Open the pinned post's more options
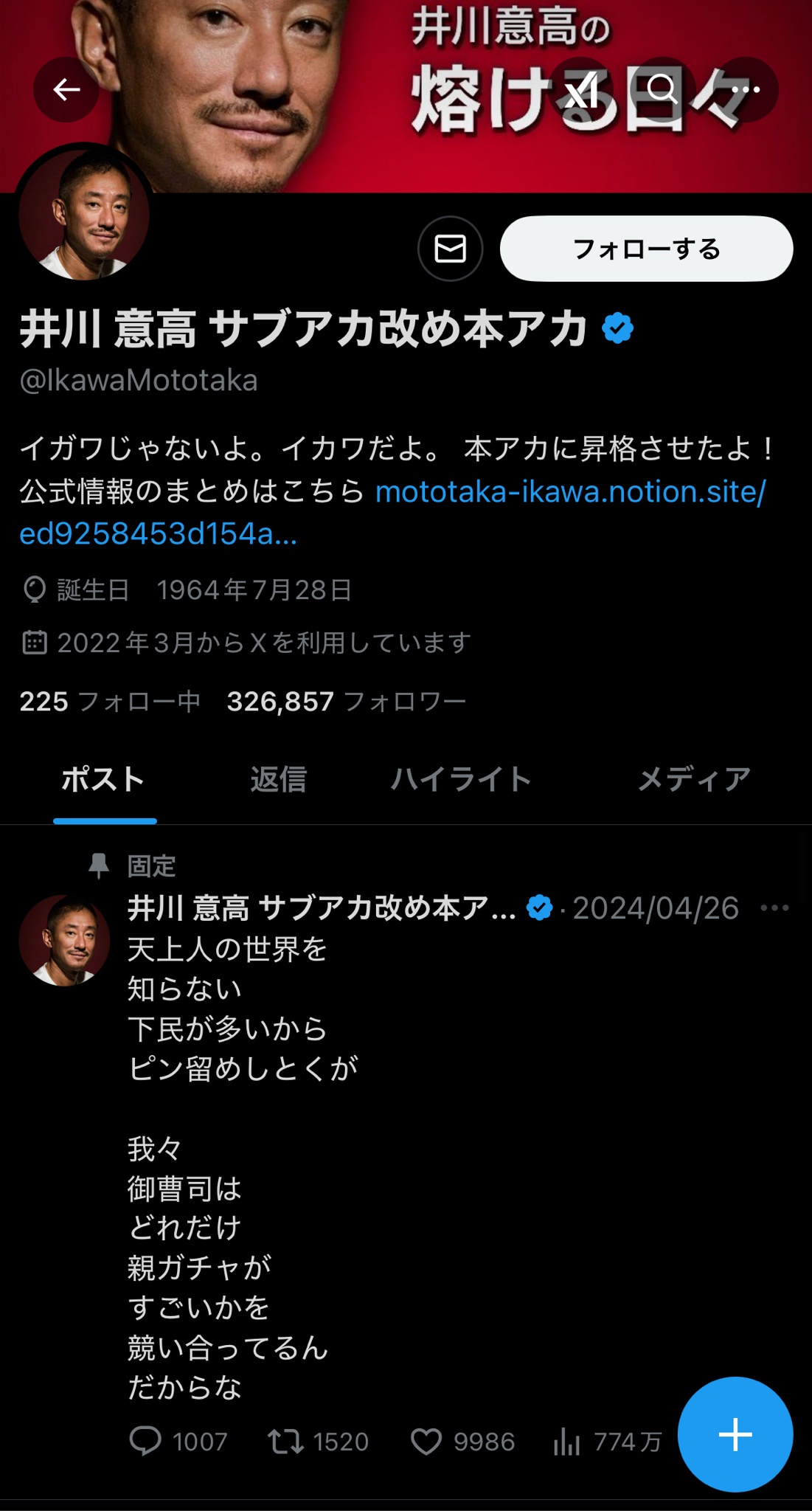The width and height of the screenshot is (812, 1511). pyautogui.click(x=774, y=908)
